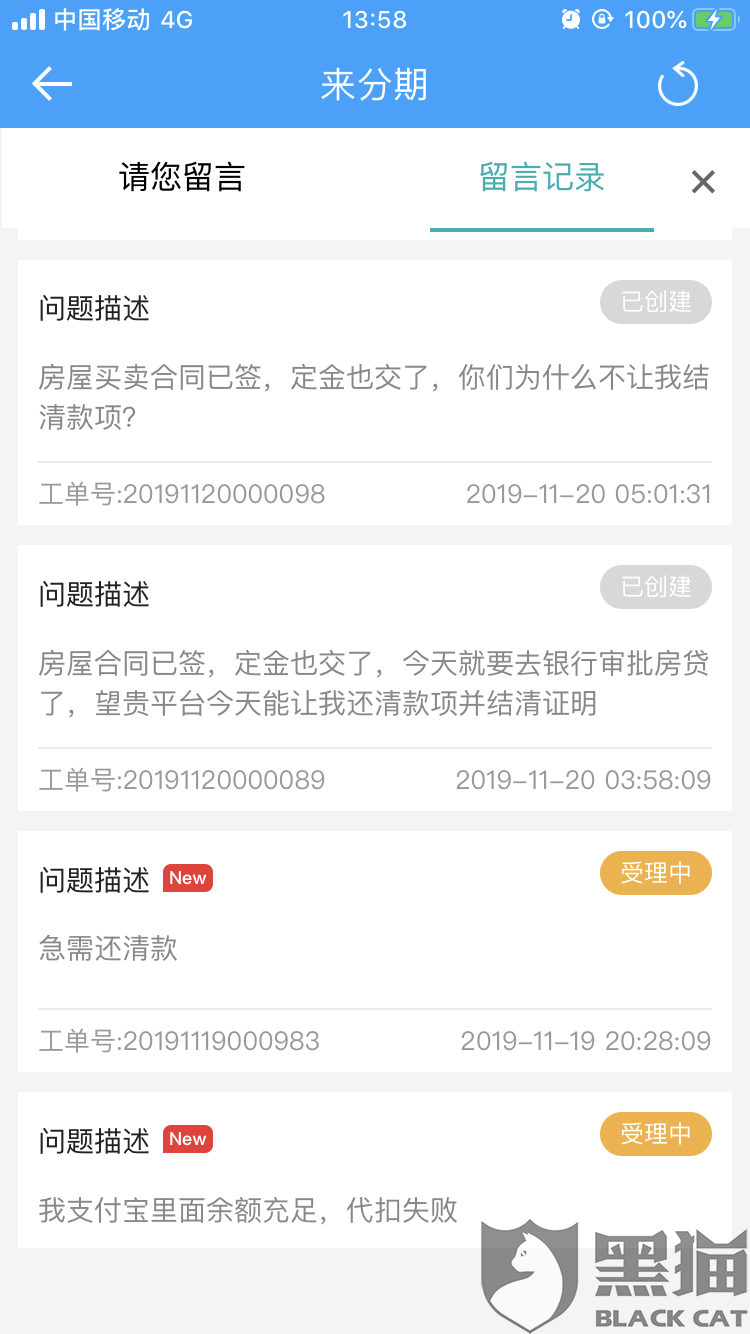This screenshot has height=1334, width=750.
Task: Tap the back arrow in the 来分期 header
Action: coord(51,84)
